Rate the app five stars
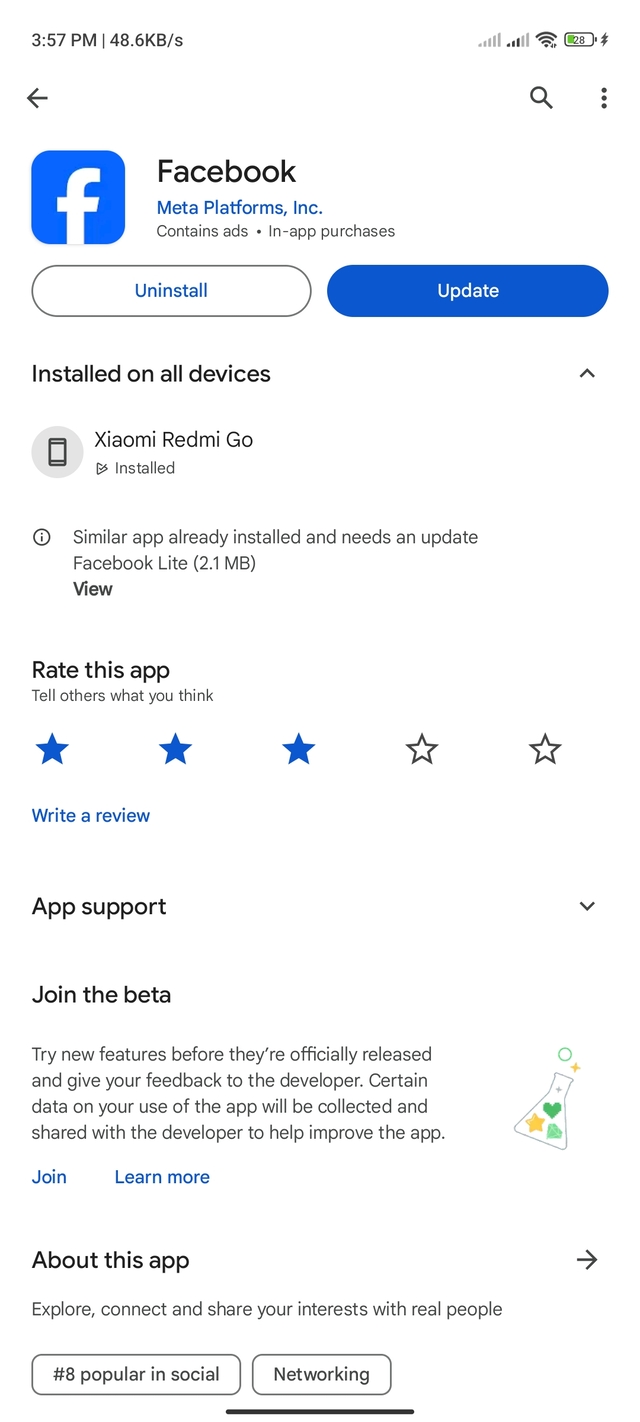640x1422 pixels. point(545,749)
